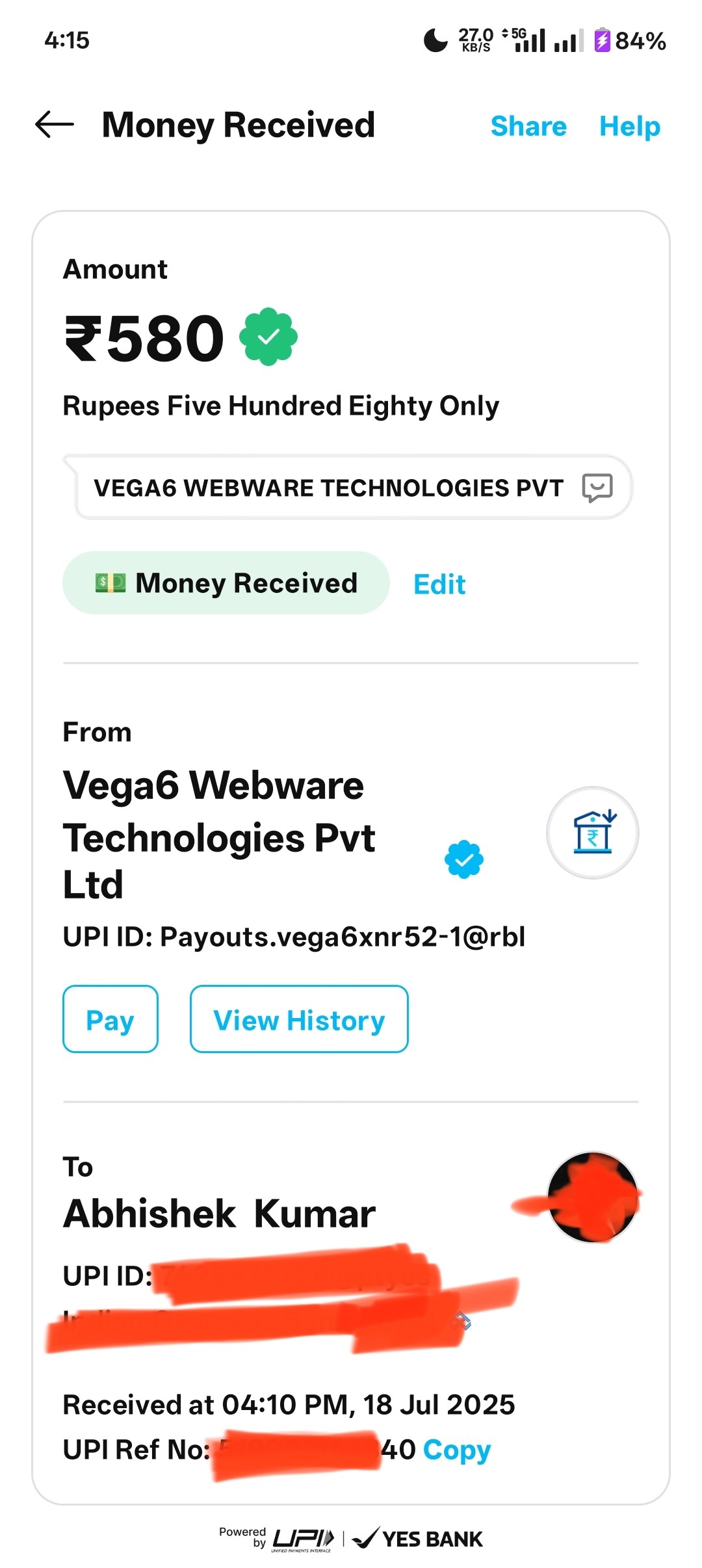The image size is (702, 1568).
Task: Open Help for this transaction
Action: click(629, 126)
